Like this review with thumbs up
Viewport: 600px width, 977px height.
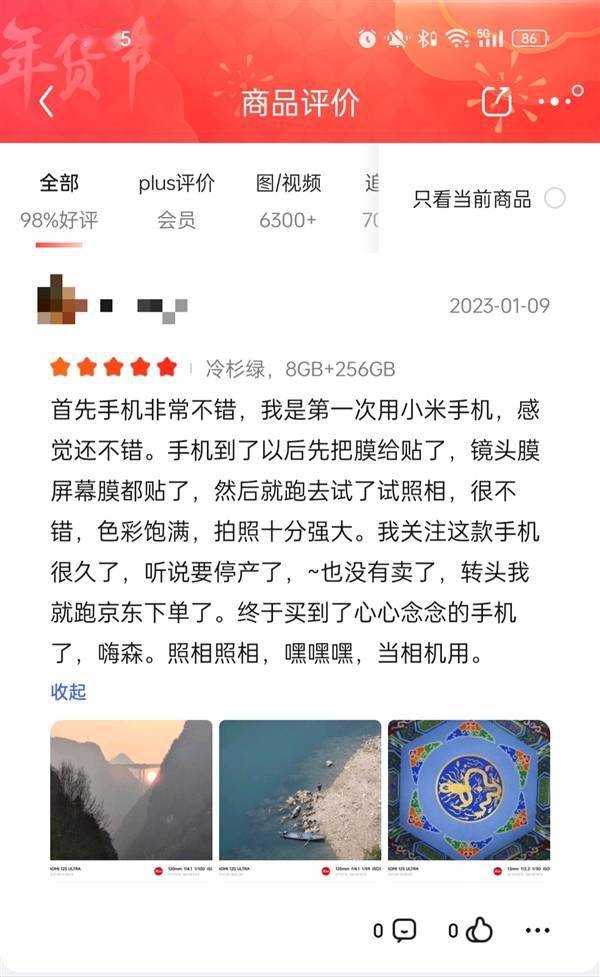[x=480, y=930]
